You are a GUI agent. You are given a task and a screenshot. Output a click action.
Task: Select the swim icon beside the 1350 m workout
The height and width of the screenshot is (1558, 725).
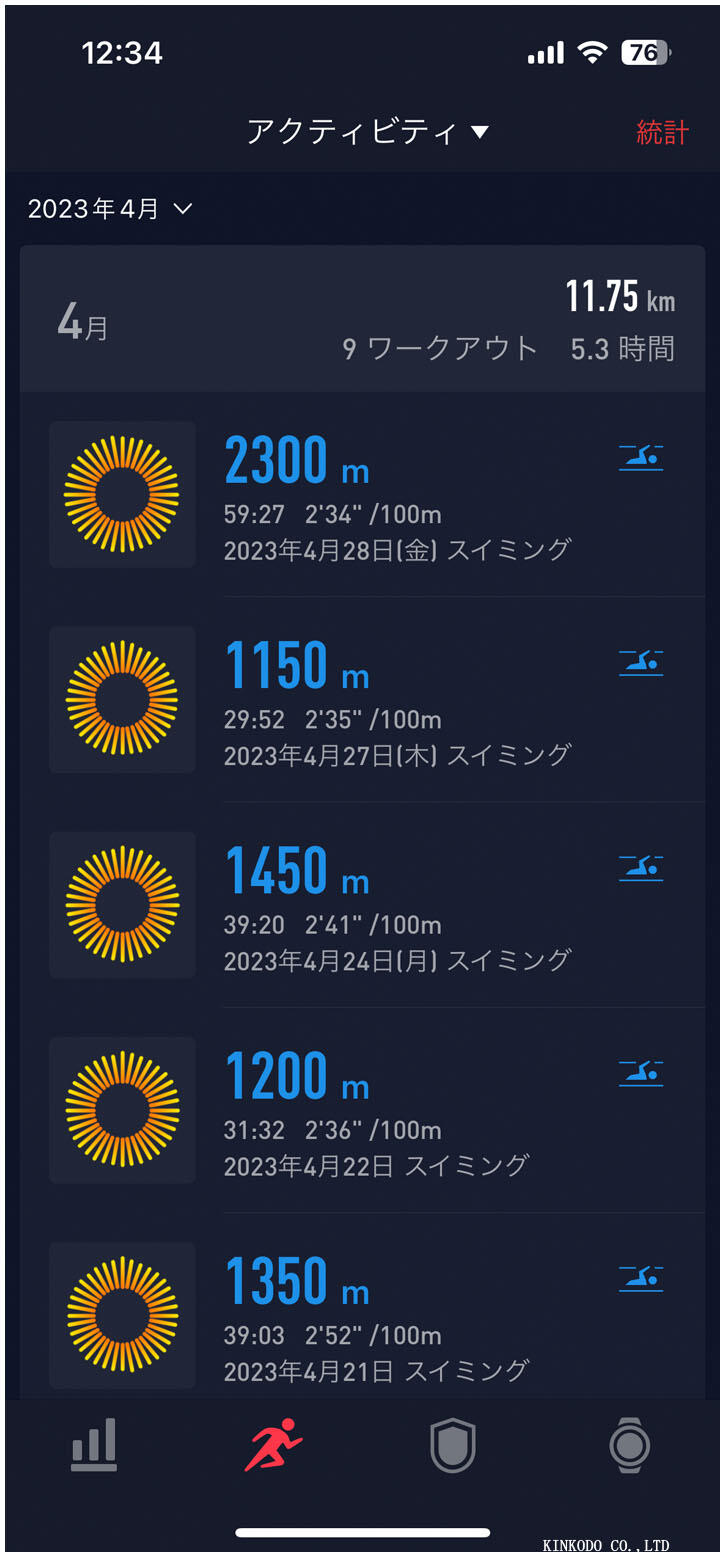tap(641, 1279)
